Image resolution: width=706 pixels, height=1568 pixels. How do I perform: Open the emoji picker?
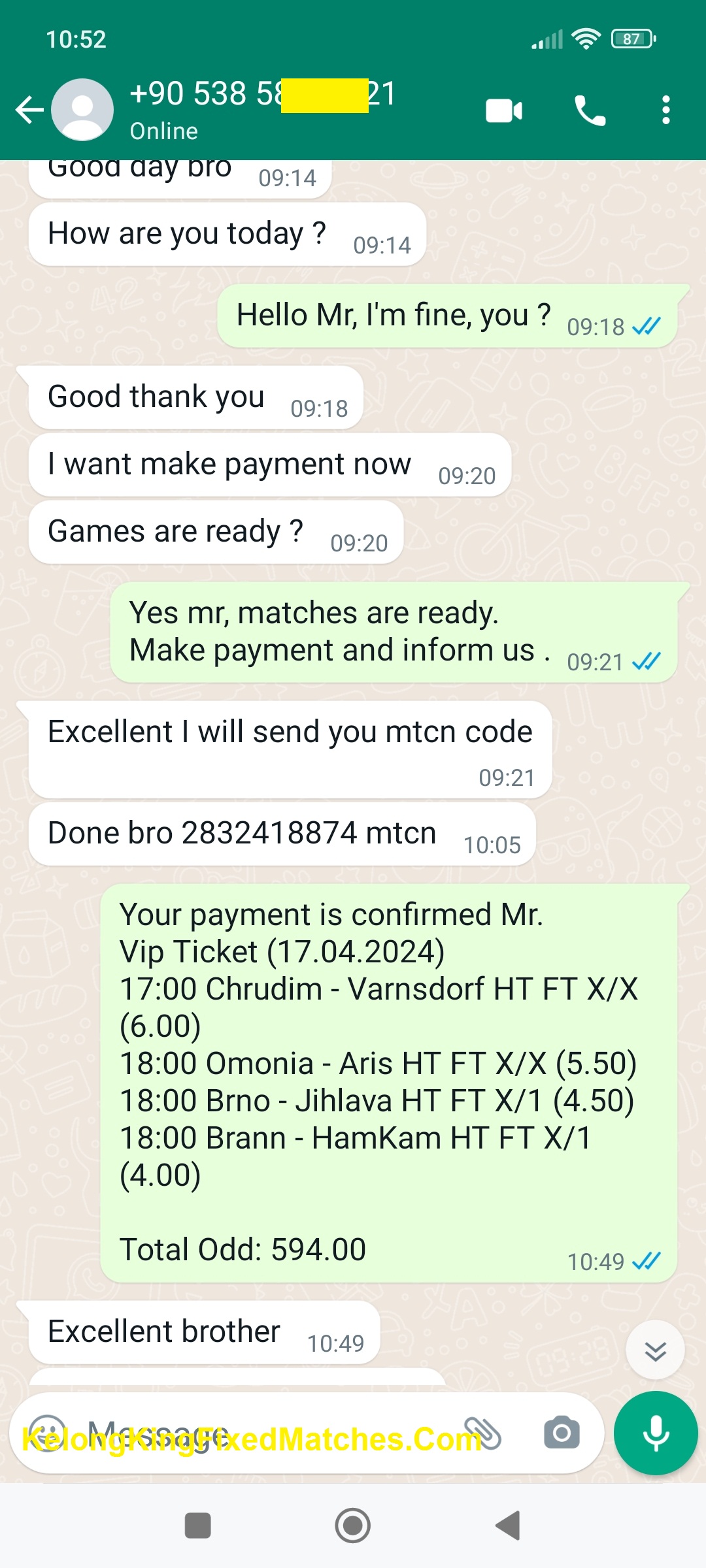point(48,1433)
